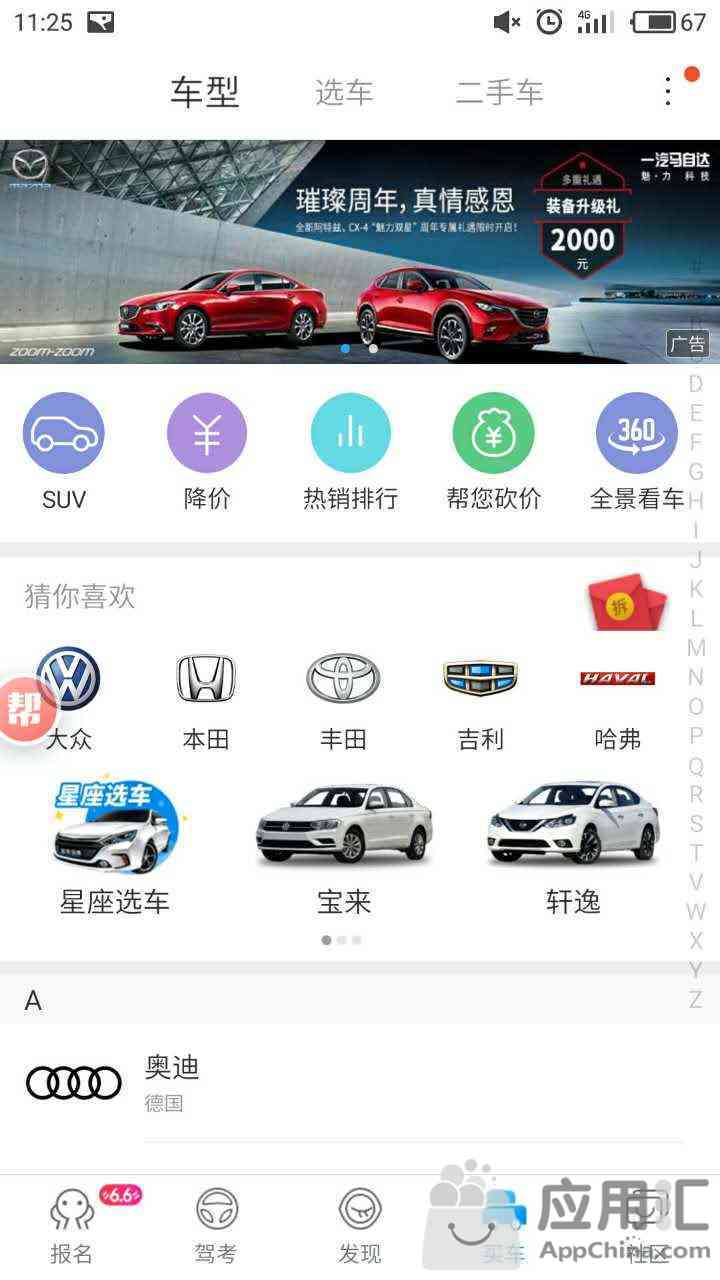Switch to the 选车 tab

pyautogui.click(x=344, y=92)
